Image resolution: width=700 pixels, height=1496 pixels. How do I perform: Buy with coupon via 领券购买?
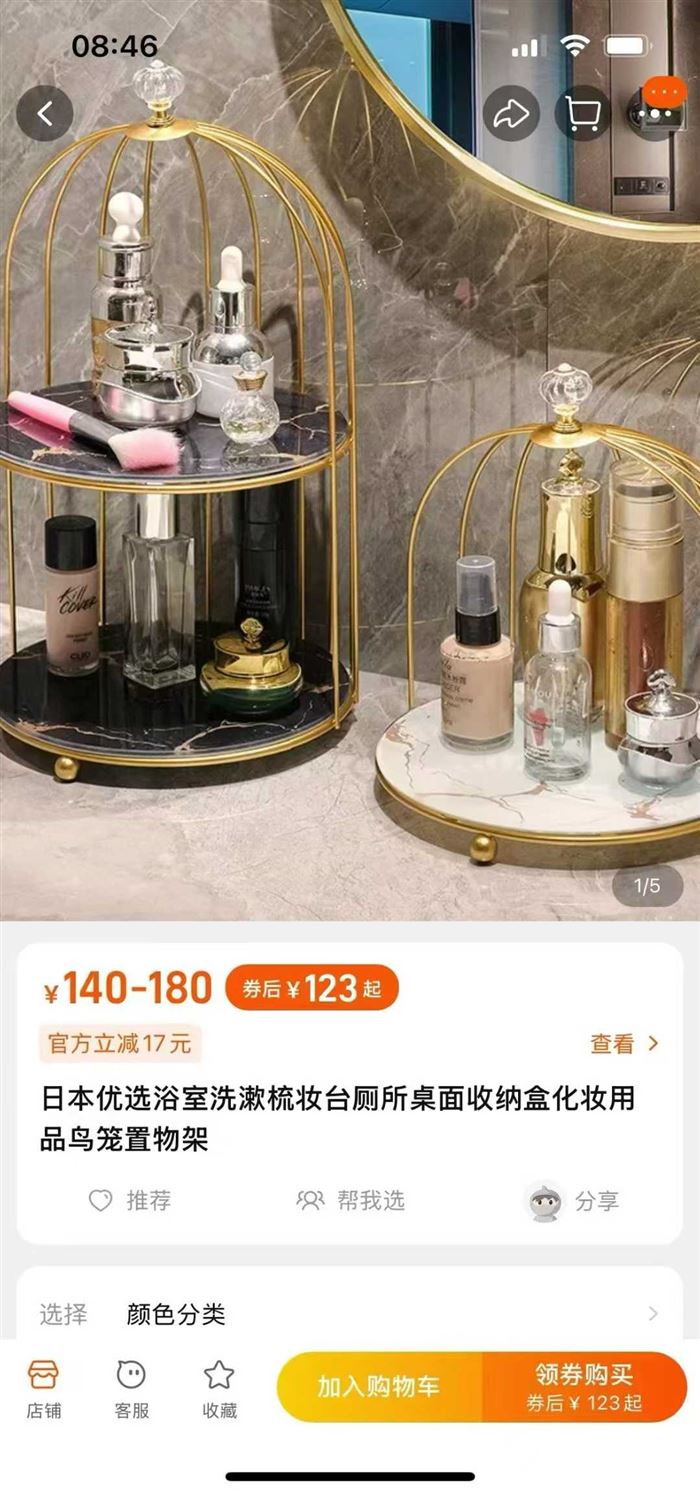pyautogui.click(x=585, y=1387)
